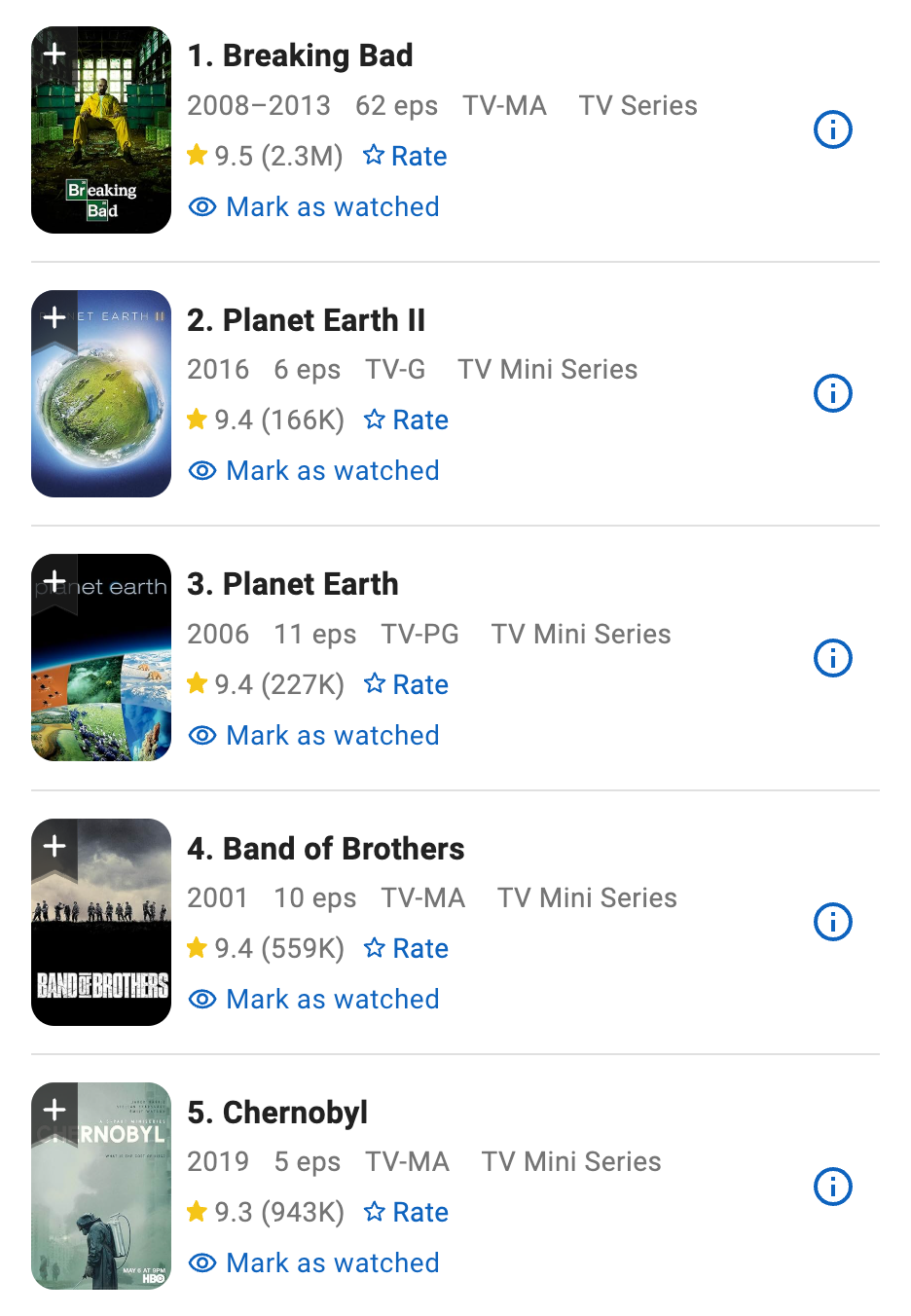The width and height of the screenshot is (911, 1316).
Task: Show info for Planet Earth II
Action: point(832,393)
